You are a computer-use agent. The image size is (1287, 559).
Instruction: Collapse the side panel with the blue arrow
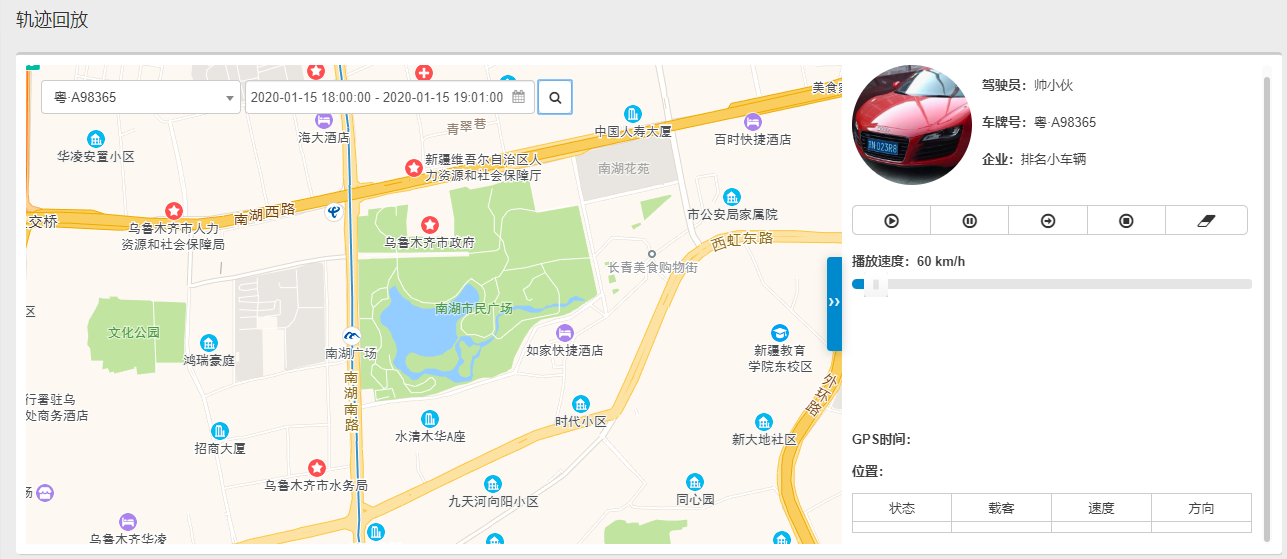[x=834, y=303]
